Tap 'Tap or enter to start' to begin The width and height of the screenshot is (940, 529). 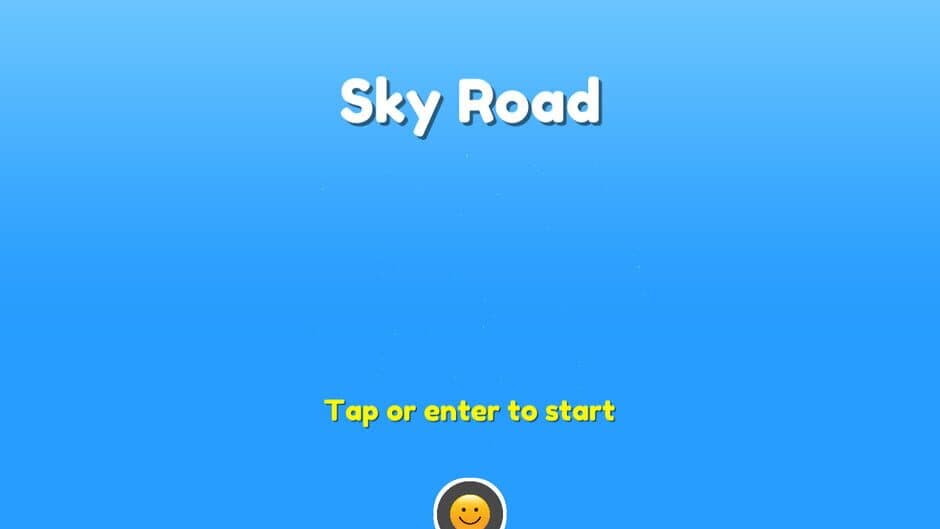[x=469, y=411]
